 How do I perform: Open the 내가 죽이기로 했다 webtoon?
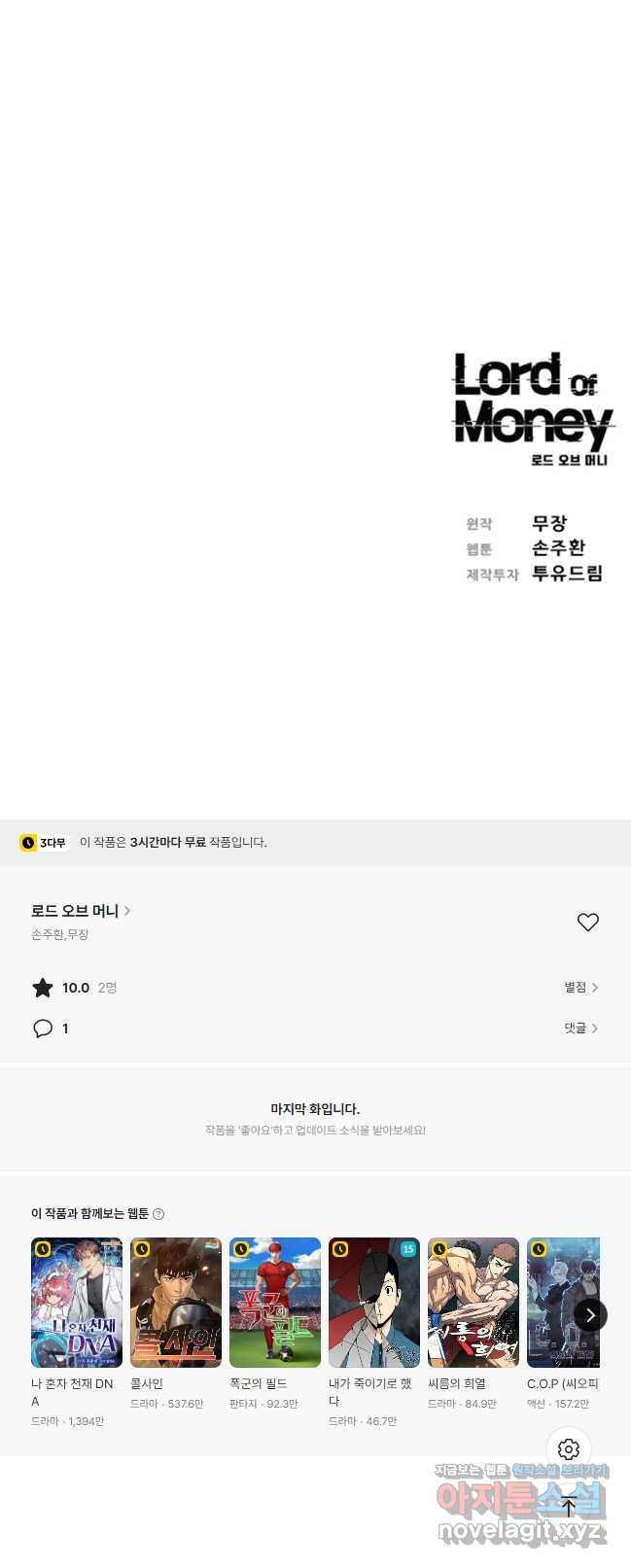[374, 1302]
